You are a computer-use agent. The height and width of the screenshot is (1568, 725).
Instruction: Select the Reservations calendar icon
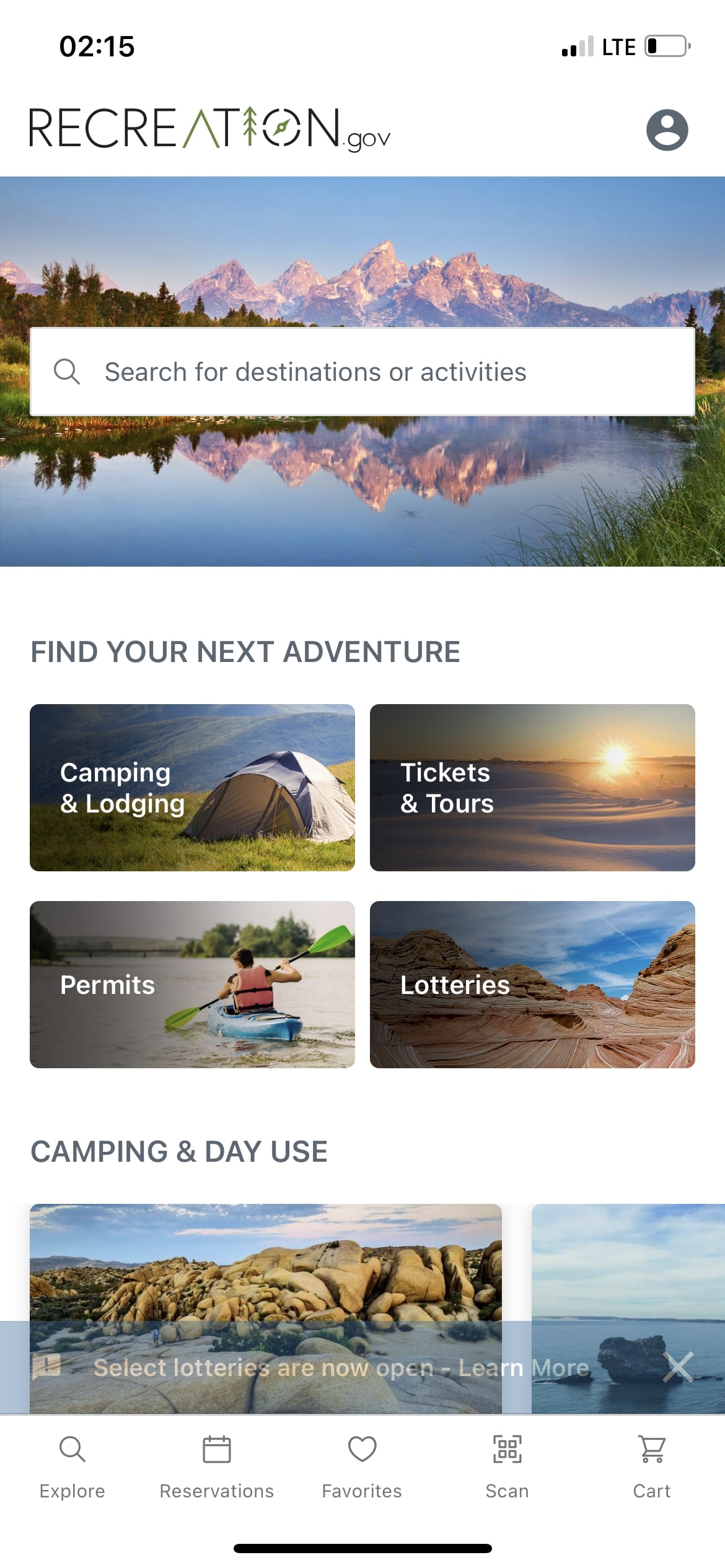[217, 1450]
